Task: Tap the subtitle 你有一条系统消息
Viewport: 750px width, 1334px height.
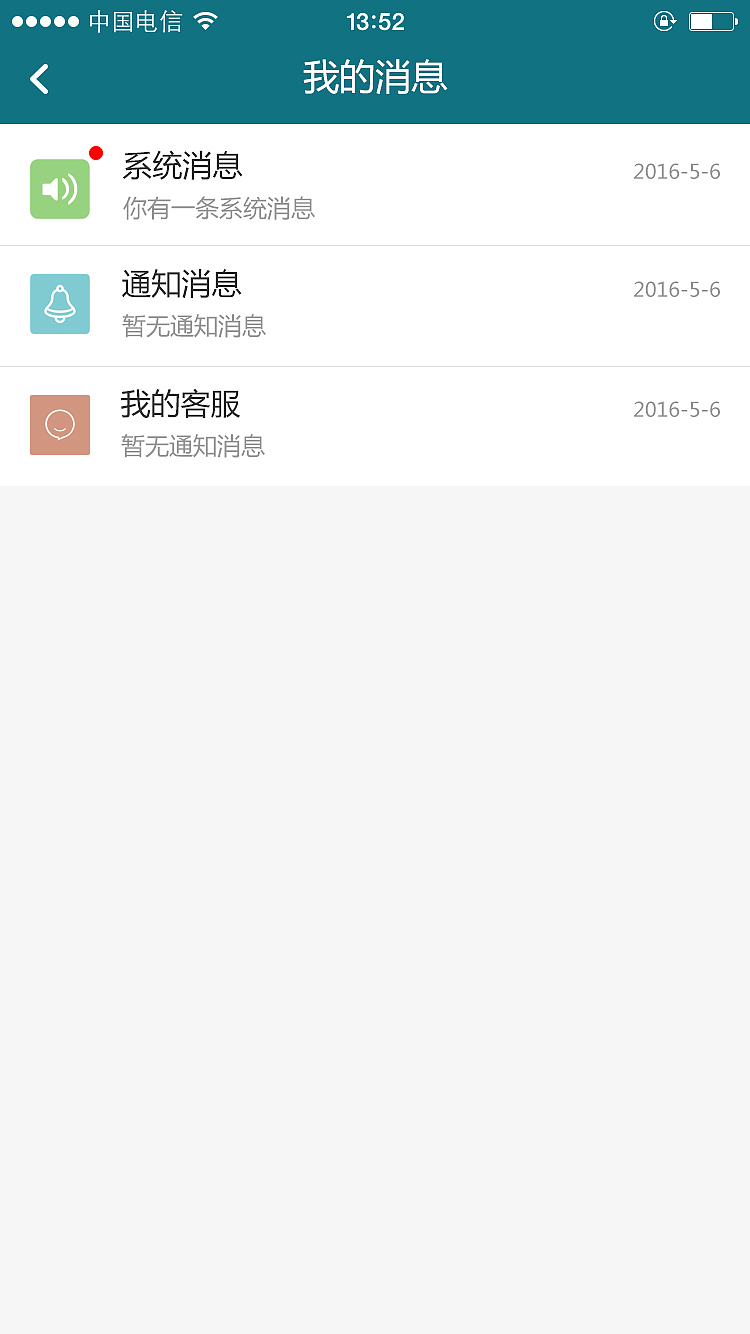Action: (x=219, y=209)
